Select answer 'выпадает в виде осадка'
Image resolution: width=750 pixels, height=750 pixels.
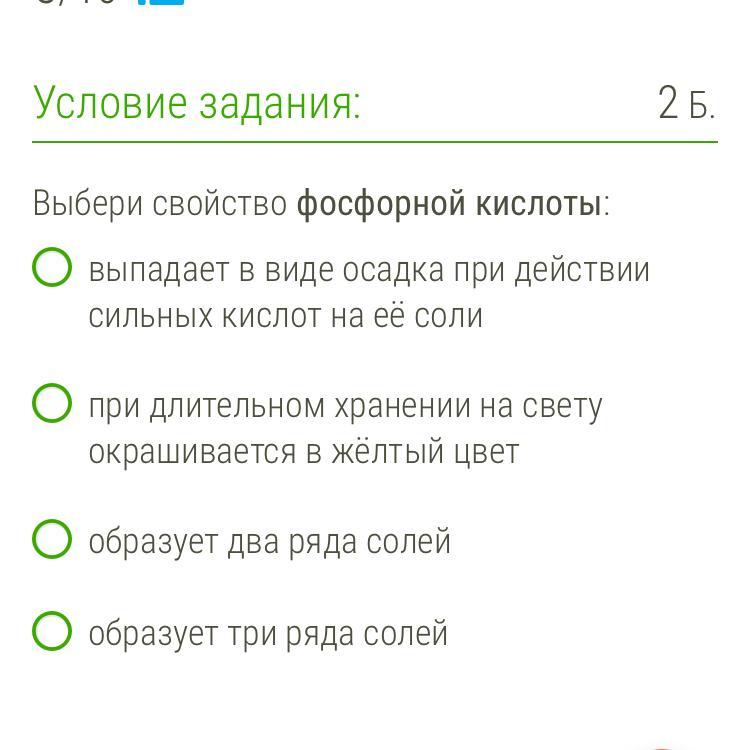click(52, 268)
